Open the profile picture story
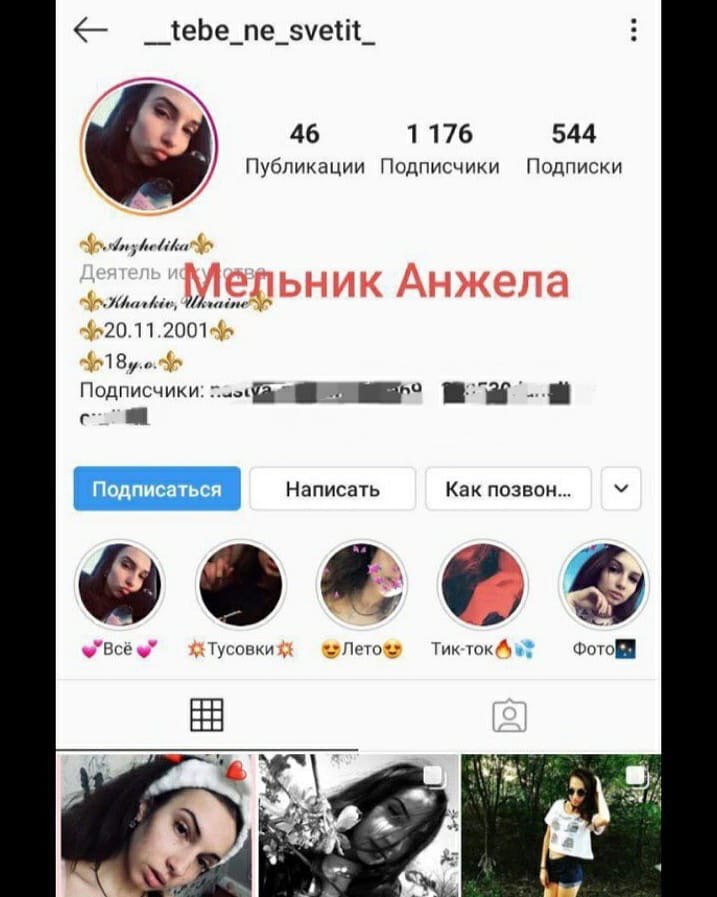This screenshot has width=717, height=897. 148,146
